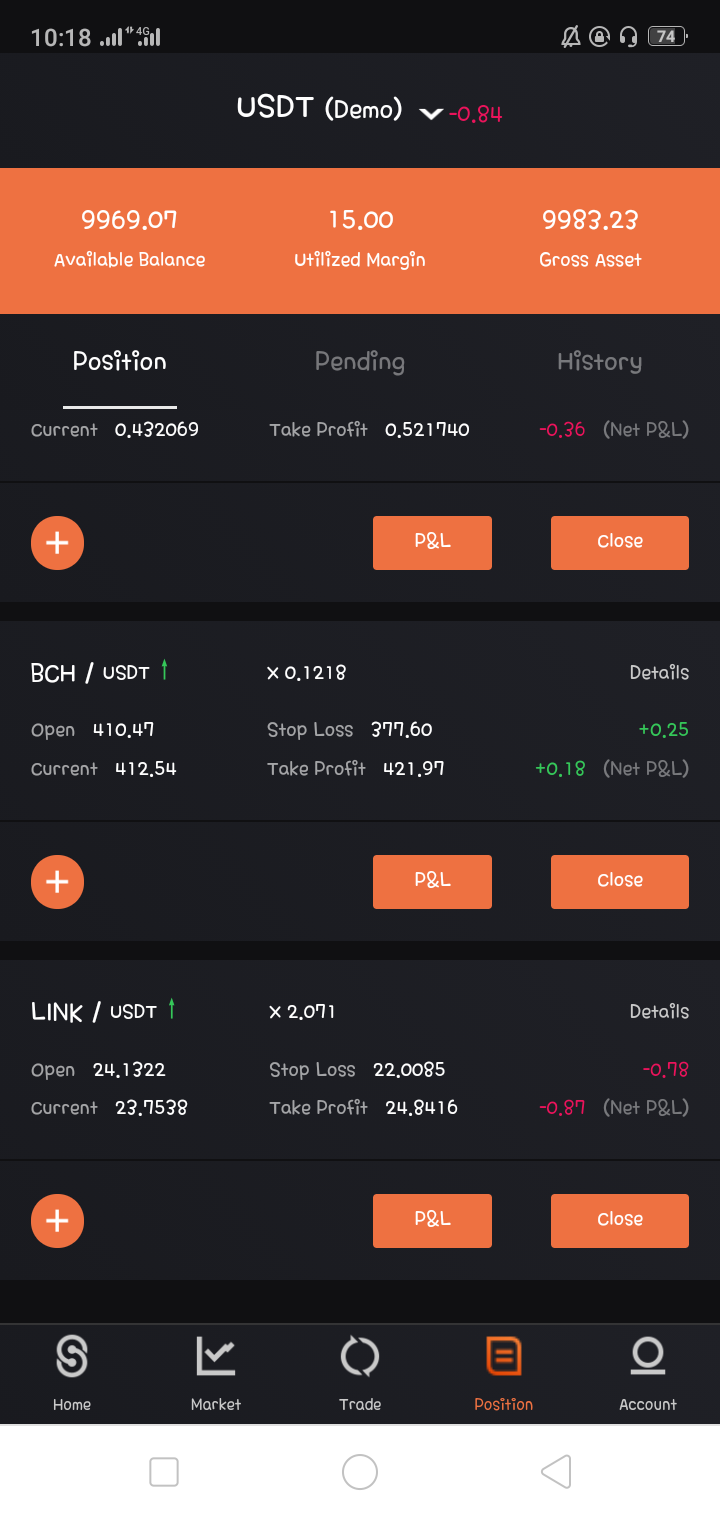This screenshot has width=720, height=1520.
Task: Close the BCH / USDT position
Action: (620, 881)
